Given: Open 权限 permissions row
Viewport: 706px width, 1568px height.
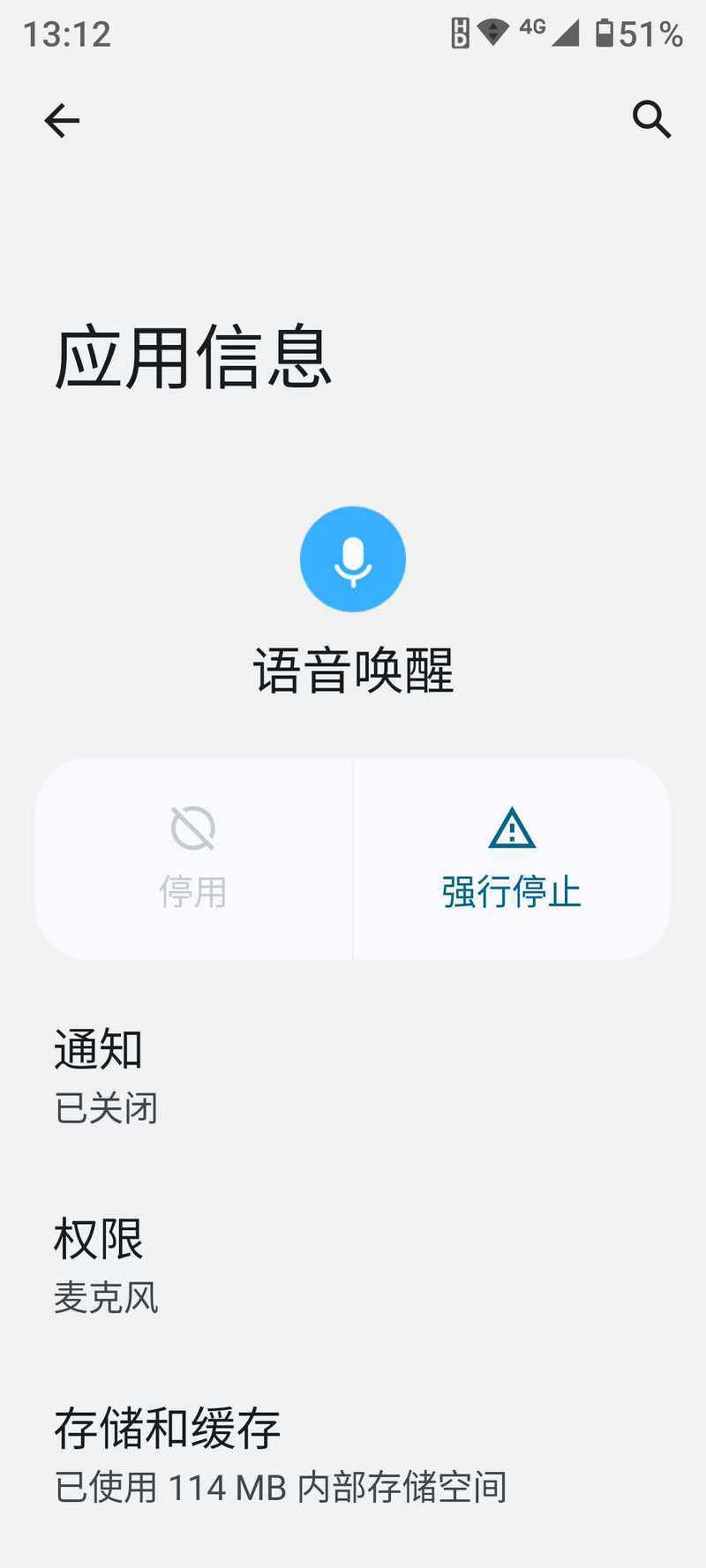Looking at the screenshot, I should [353, 1265].
